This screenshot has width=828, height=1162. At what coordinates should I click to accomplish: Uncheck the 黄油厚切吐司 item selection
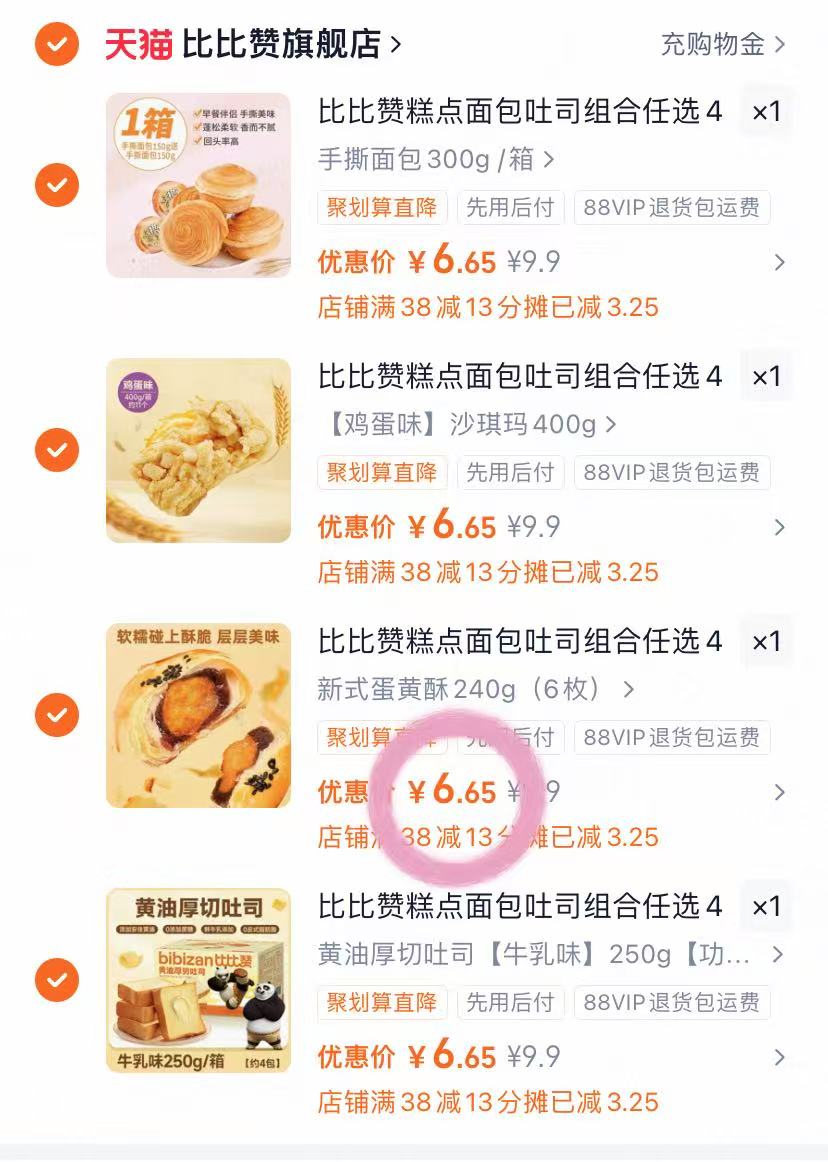[56, 981]
